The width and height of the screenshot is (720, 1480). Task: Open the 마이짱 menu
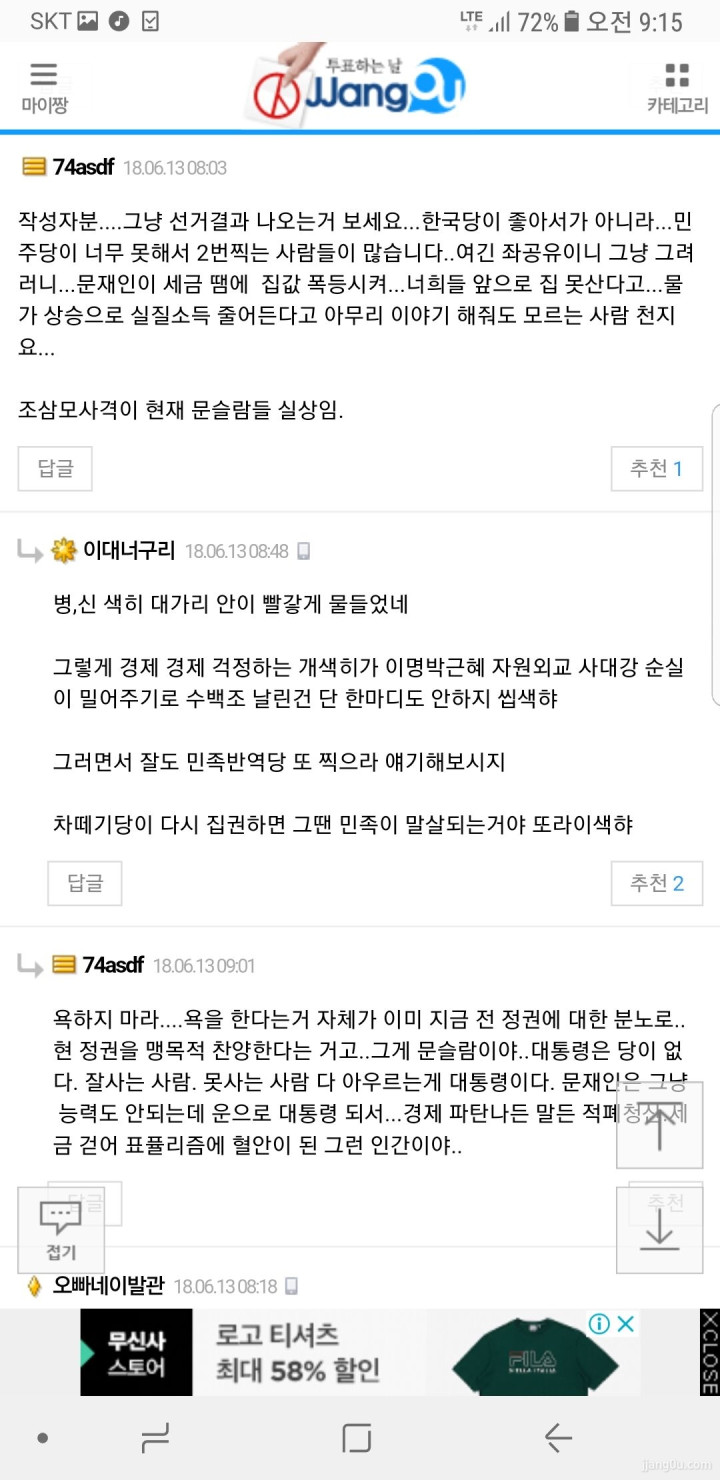point(44,87)
